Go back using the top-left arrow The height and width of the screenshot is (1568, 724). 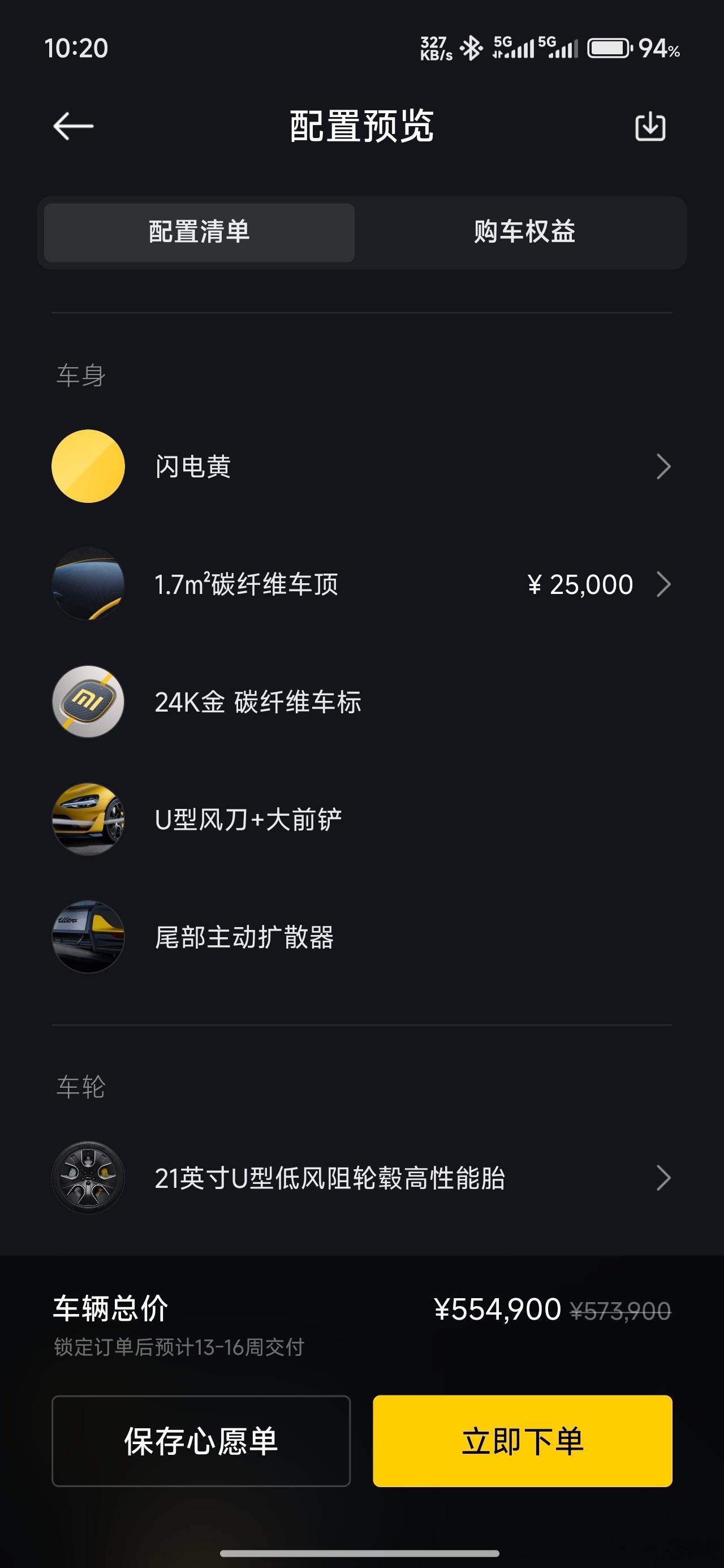click(x=73, y=127)
